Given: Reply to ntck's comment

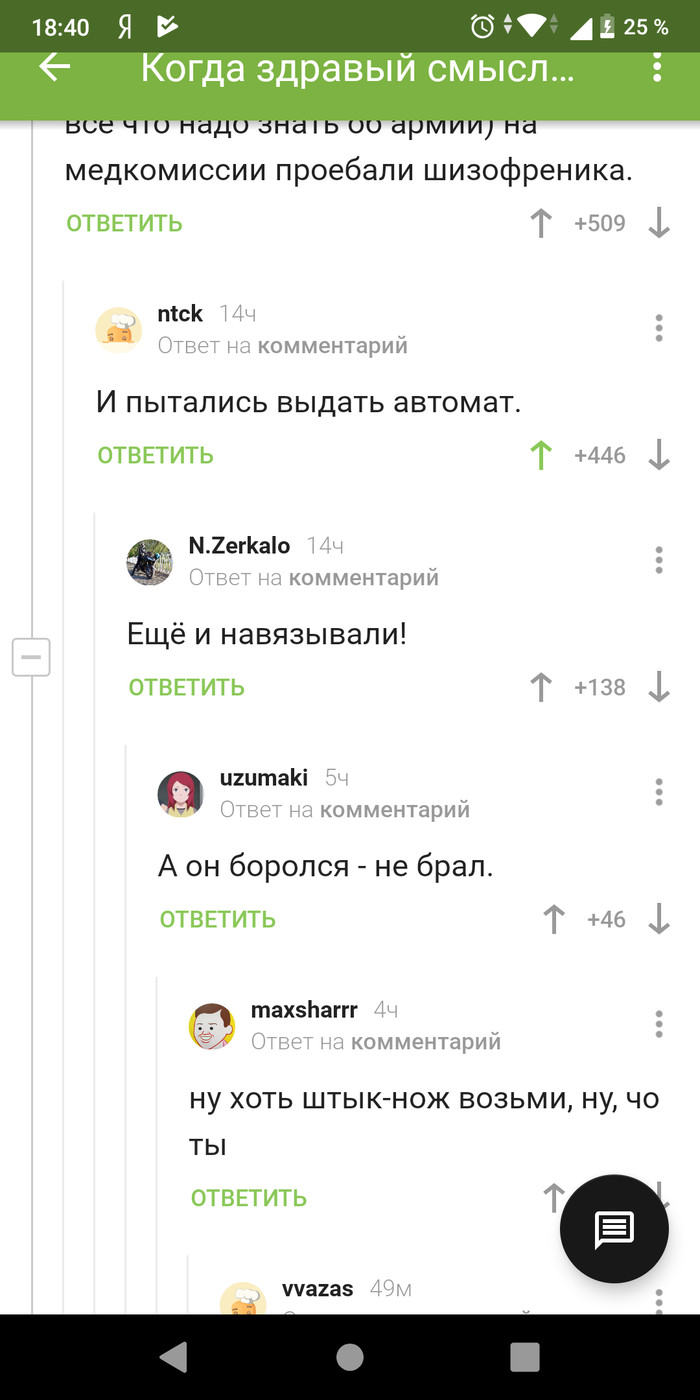Looking at the screenshot, I should [x=155, y=456].
